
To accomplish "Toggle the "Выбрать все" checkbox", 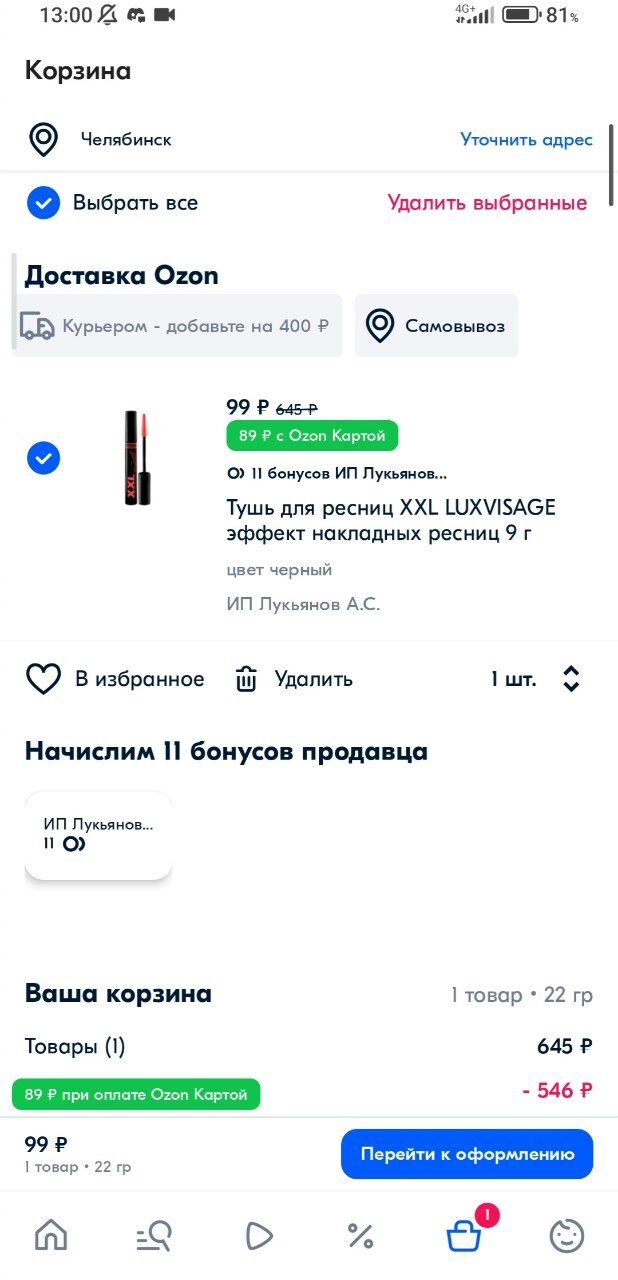I will [x=43, y=203].
